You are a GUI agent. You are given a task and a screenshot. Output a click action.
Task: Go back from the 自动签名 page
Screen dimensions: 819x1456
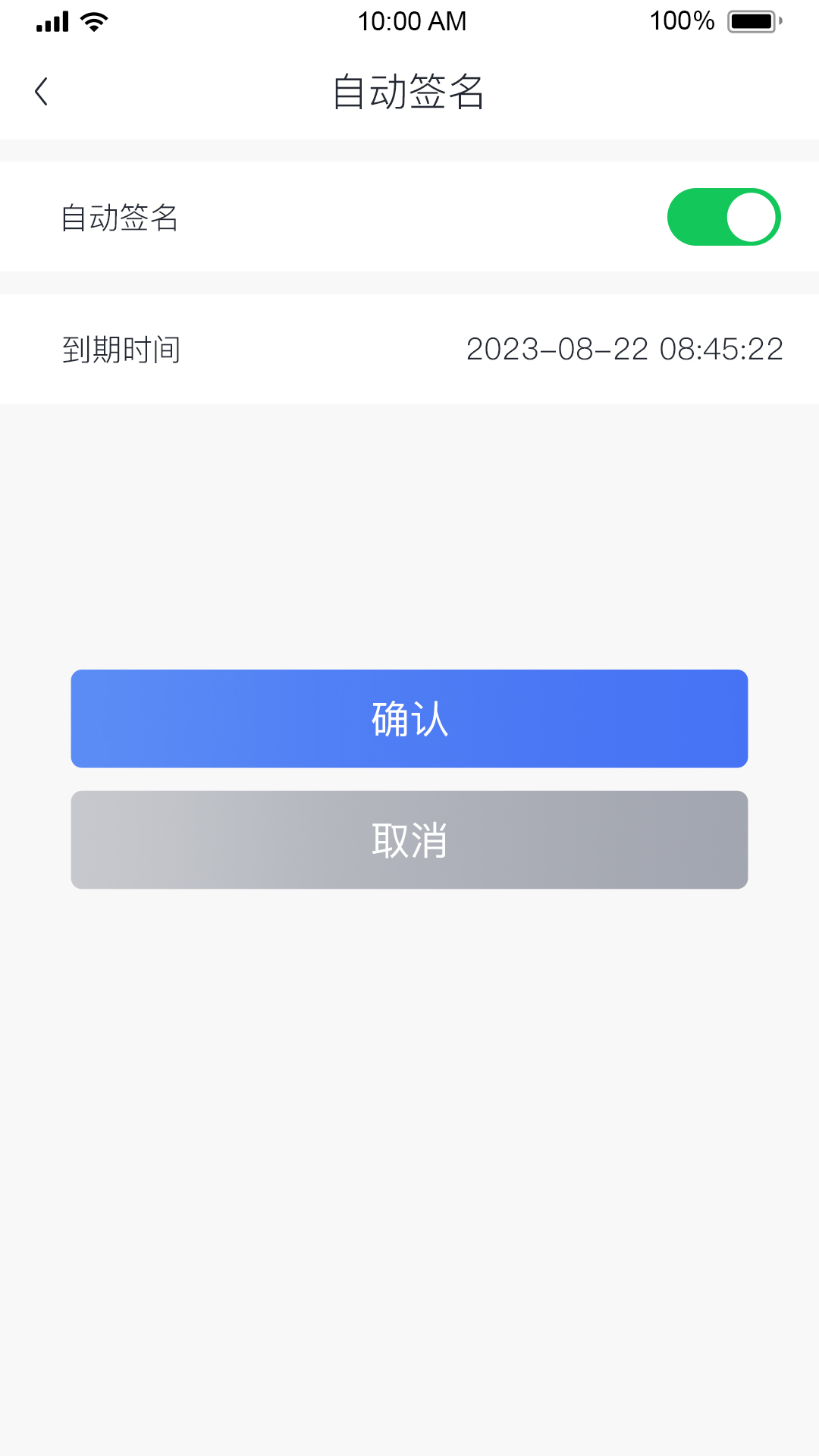pos(42,92)
